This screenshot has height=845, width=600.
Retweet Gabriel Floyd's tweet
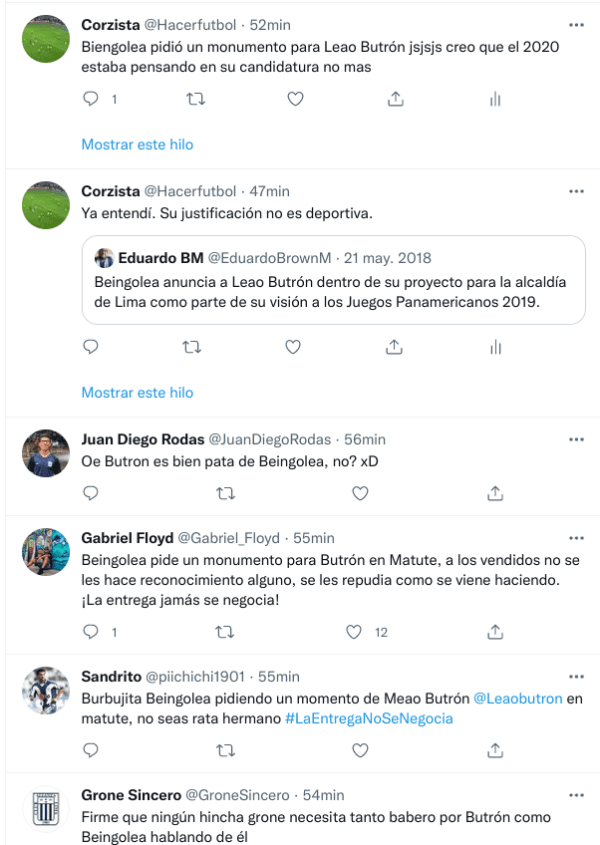point(227,631)
